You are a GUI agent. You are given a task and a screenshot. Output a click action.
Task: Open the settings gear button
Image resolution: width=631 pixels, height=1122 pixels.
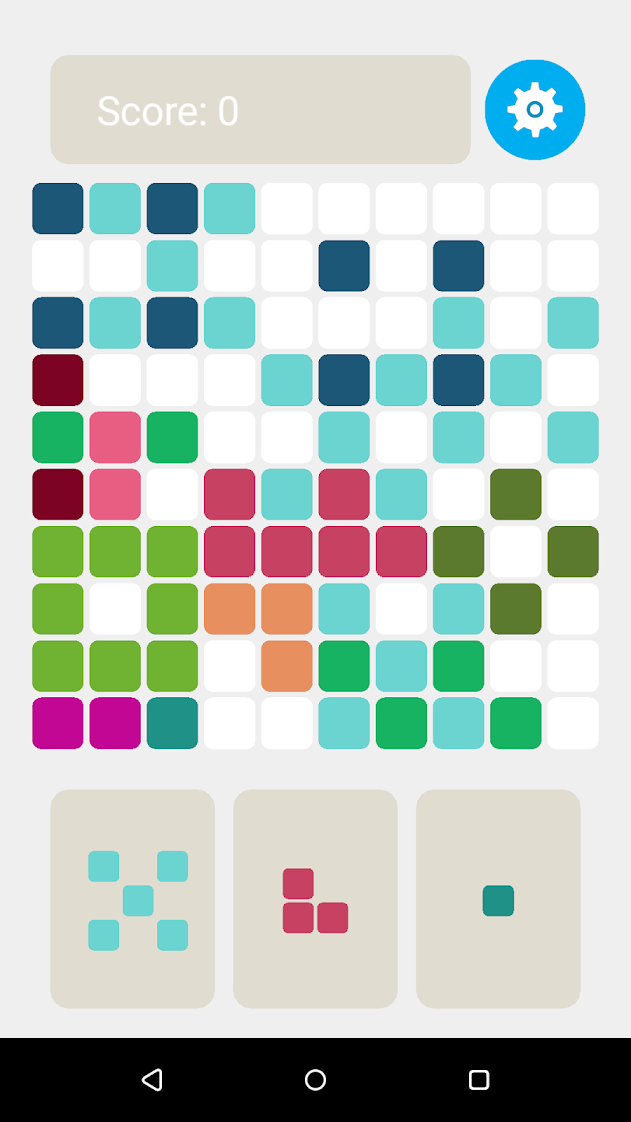[534, 109]
